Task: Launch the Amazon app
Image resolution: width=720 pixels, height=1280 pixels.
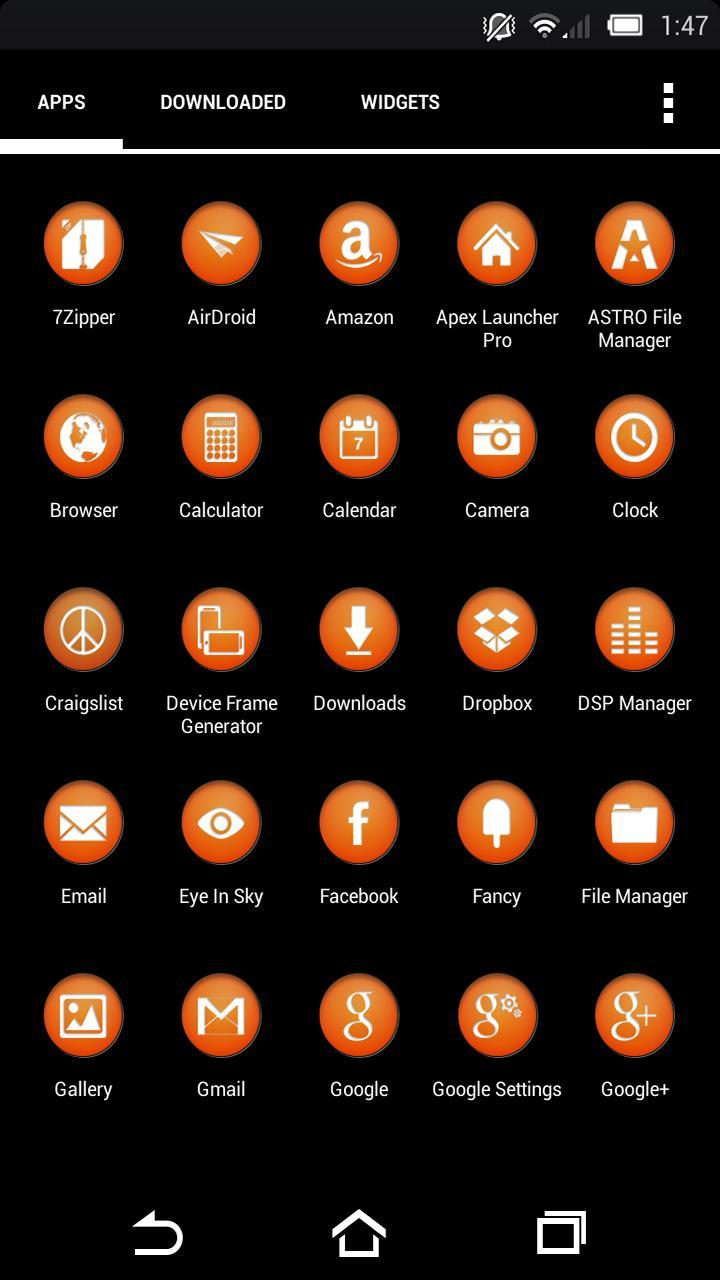Action: tap(359, 243)
